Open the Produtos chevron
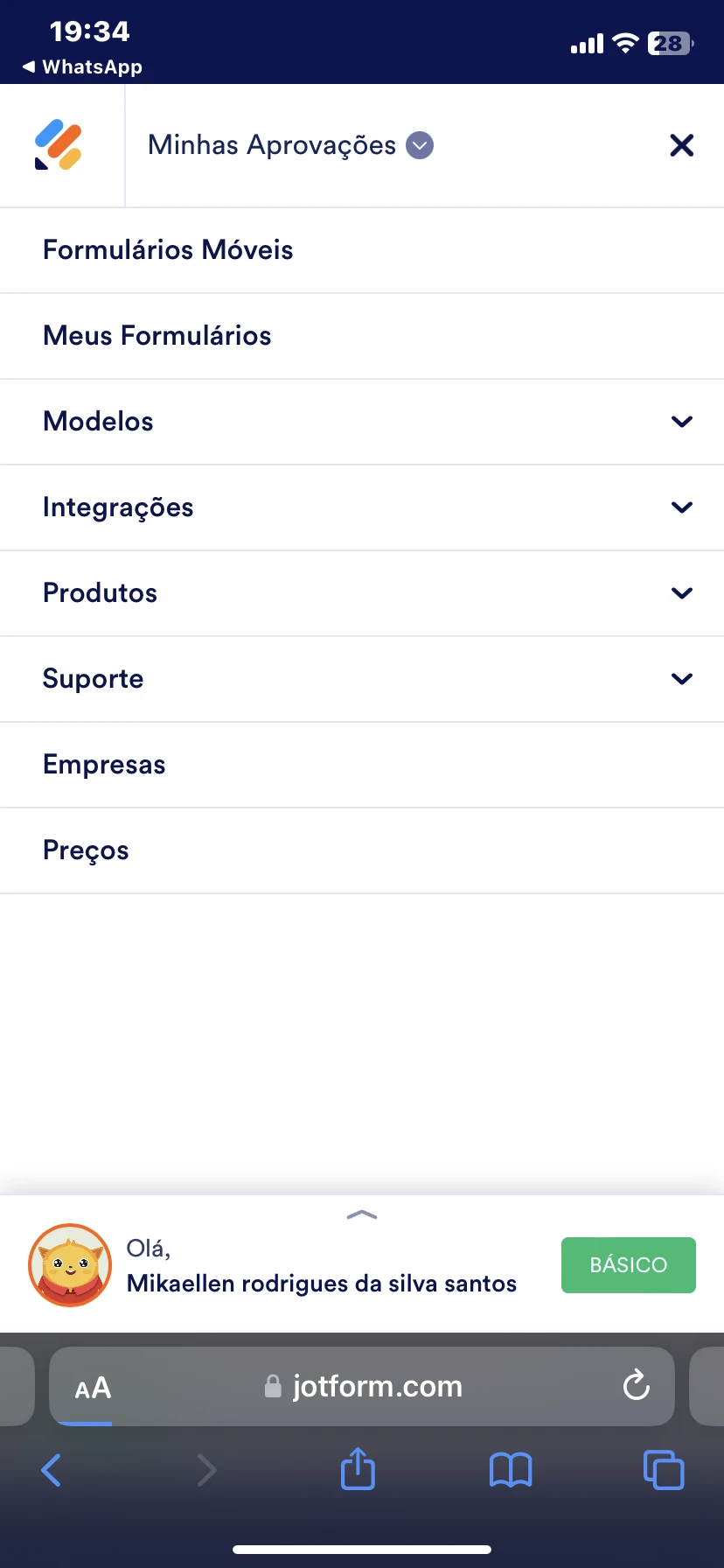 [681, 592]
